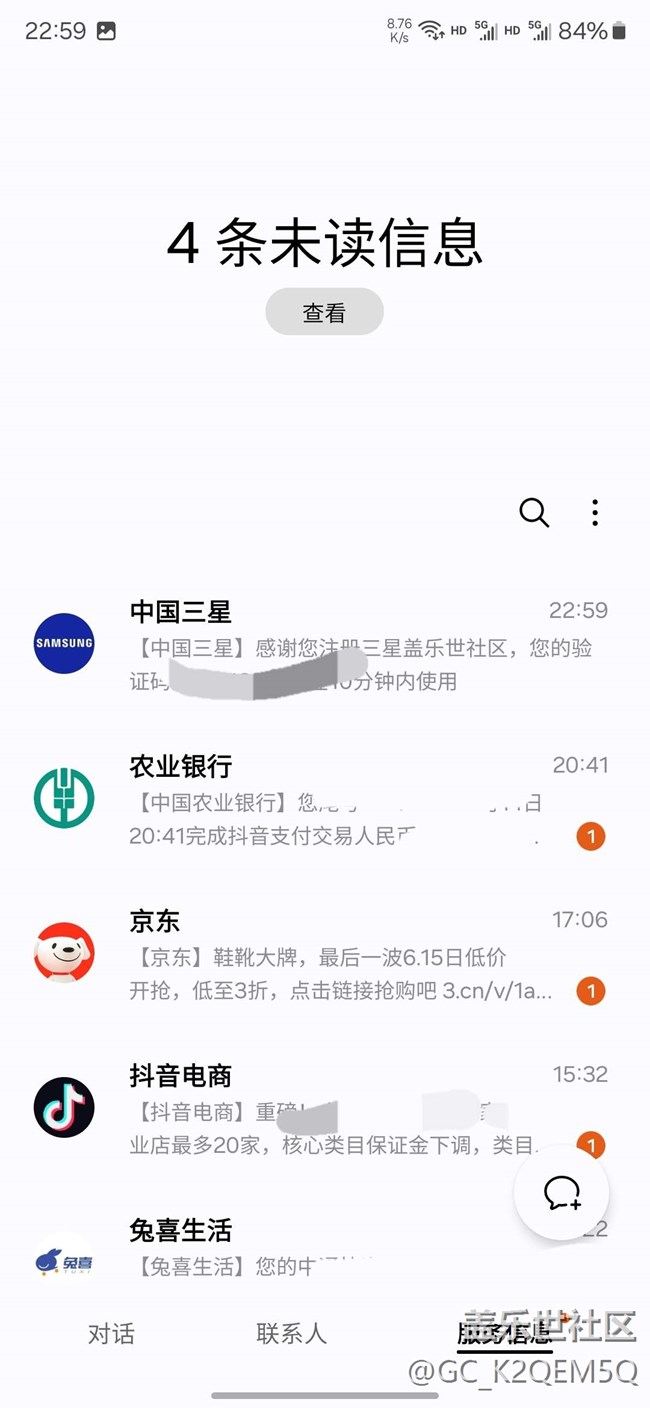650x1408 pixels.
Task: Switch to the 对话 tab
Action: 111,1334
